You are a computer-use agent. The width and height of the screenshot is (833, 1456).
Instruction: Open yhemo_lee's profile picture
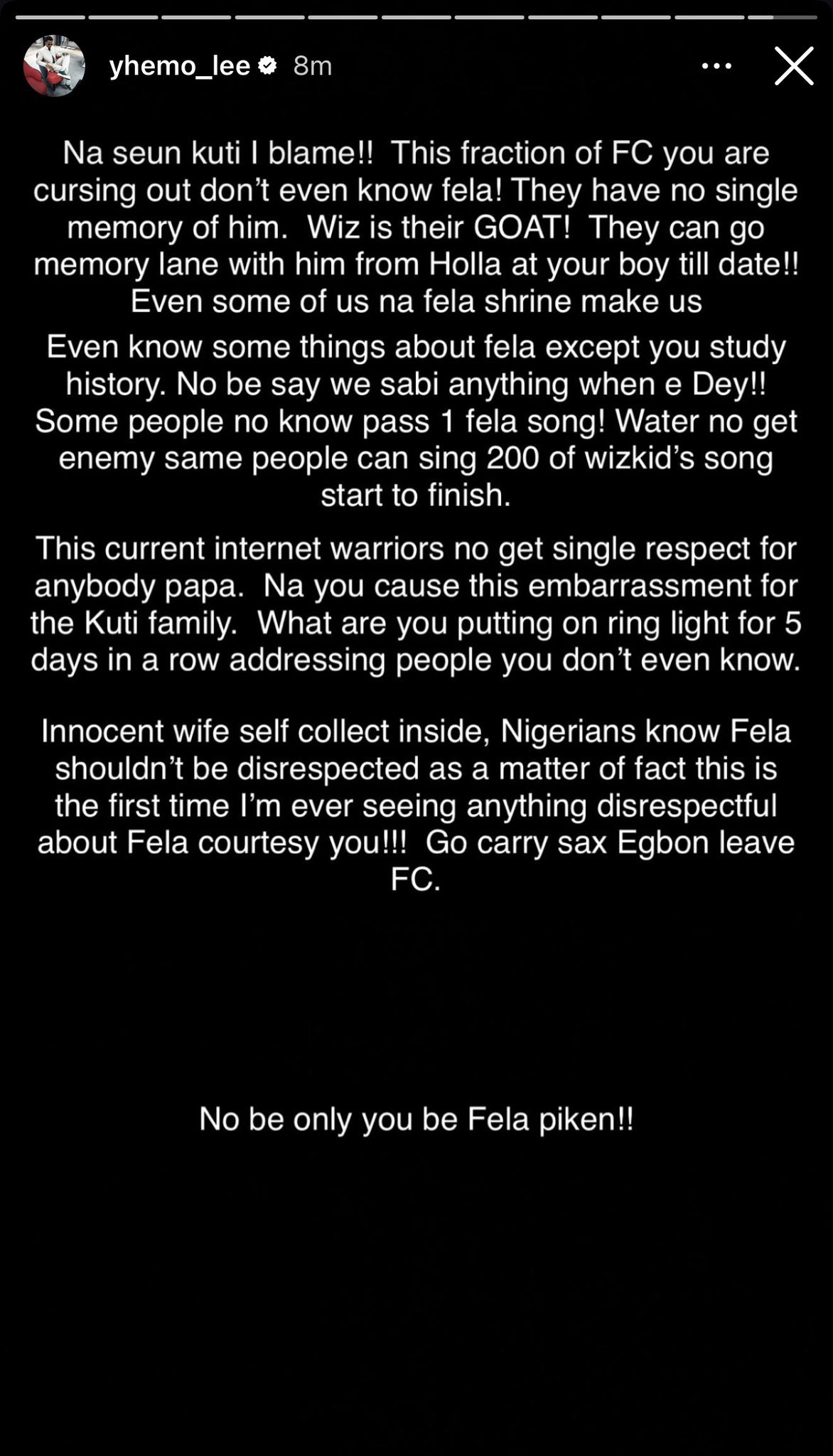[x=54, y=66]
